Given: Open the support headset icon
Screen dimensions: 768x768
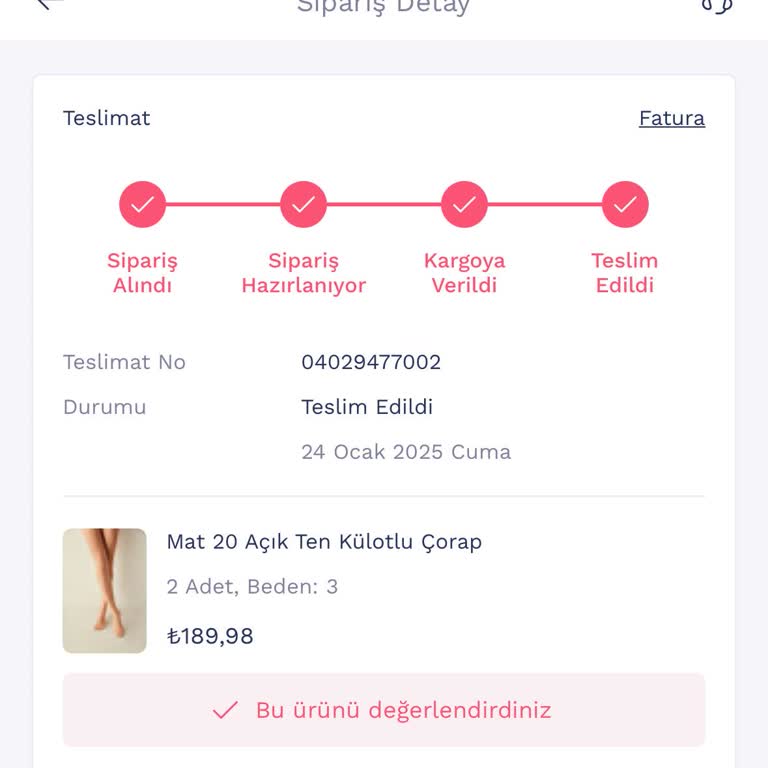Looking at the screenshot, I should click(717, 5).
